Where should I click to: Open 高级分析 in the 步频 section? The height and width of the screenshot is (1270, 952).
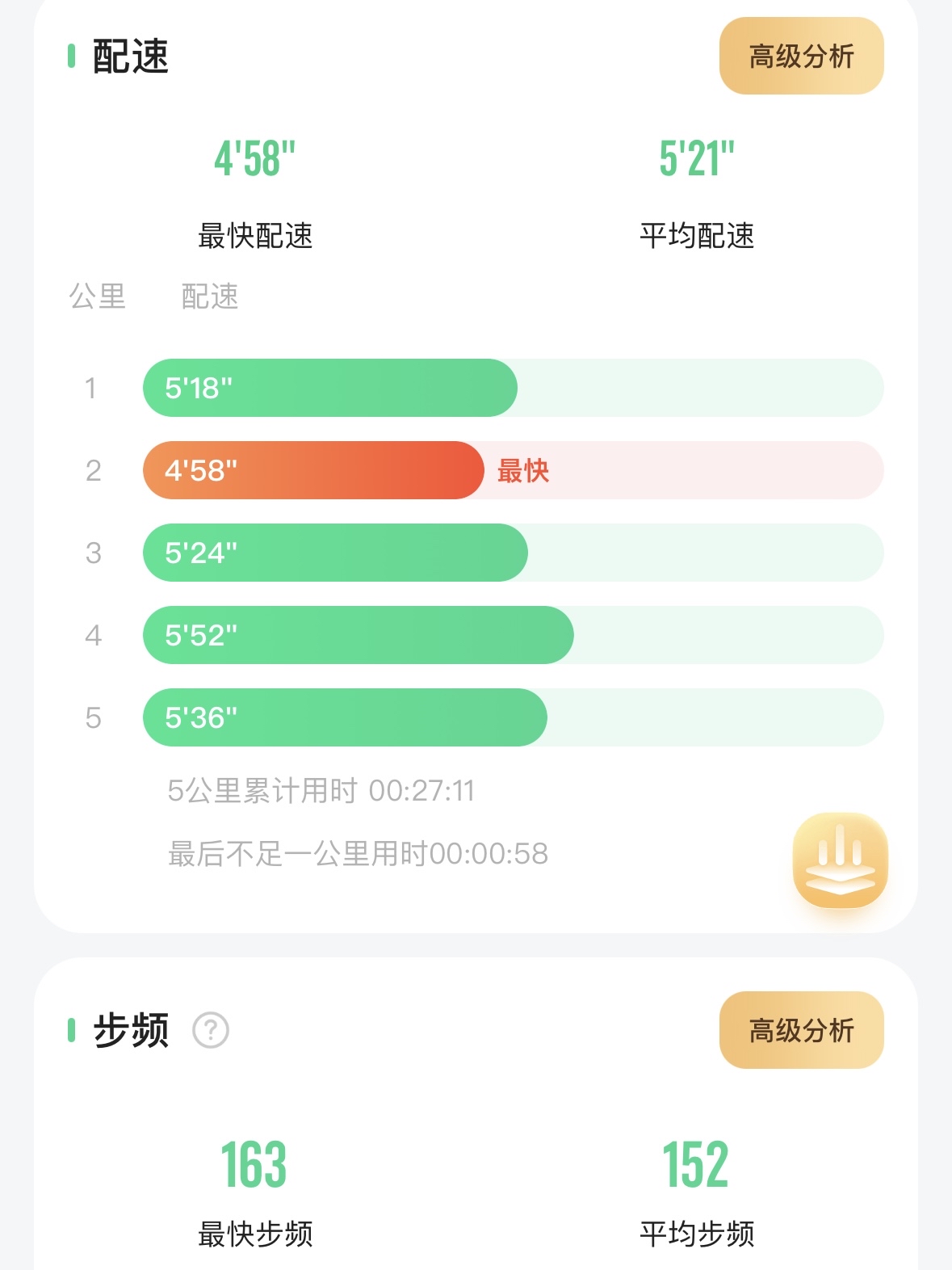tap(801, 1030)
